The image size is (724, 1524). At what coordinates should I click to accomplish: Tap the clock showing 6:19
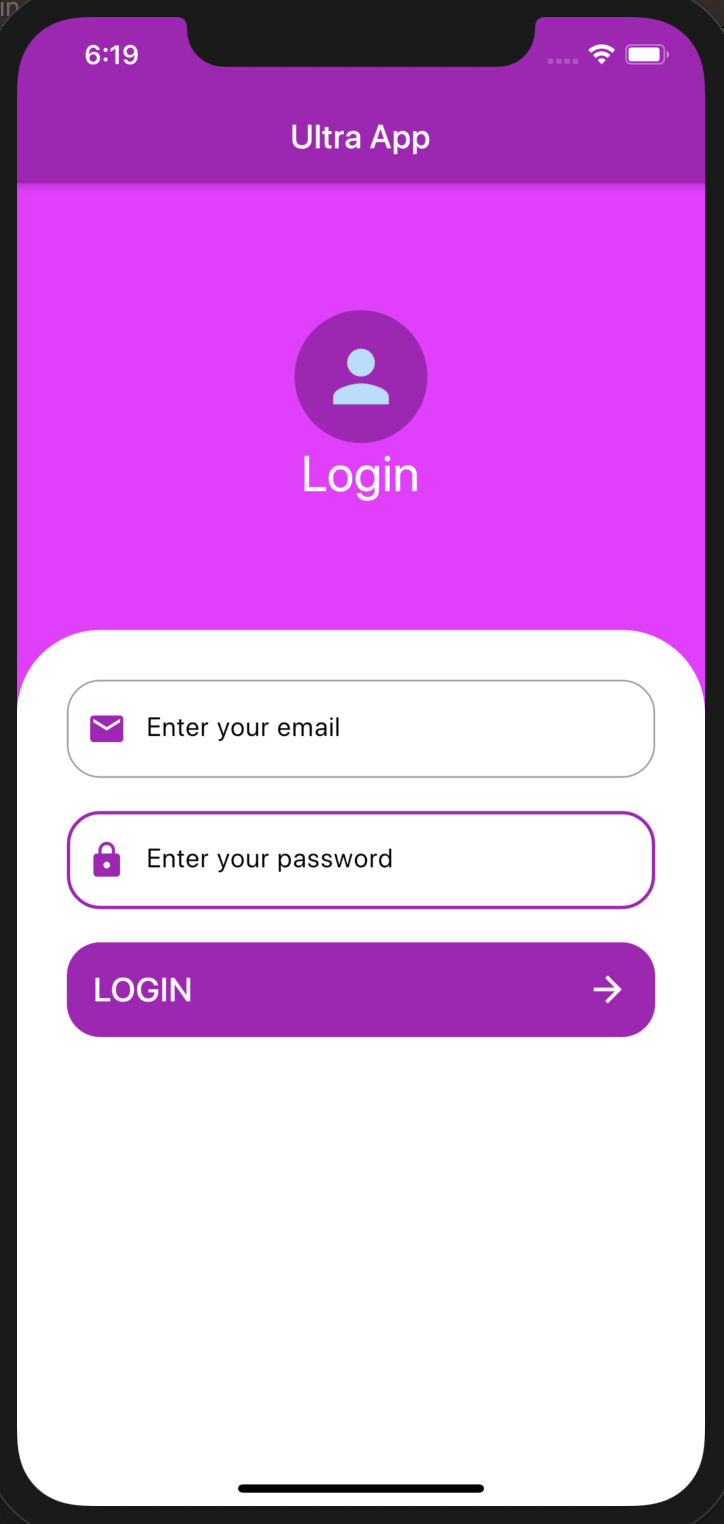(112, 55)
